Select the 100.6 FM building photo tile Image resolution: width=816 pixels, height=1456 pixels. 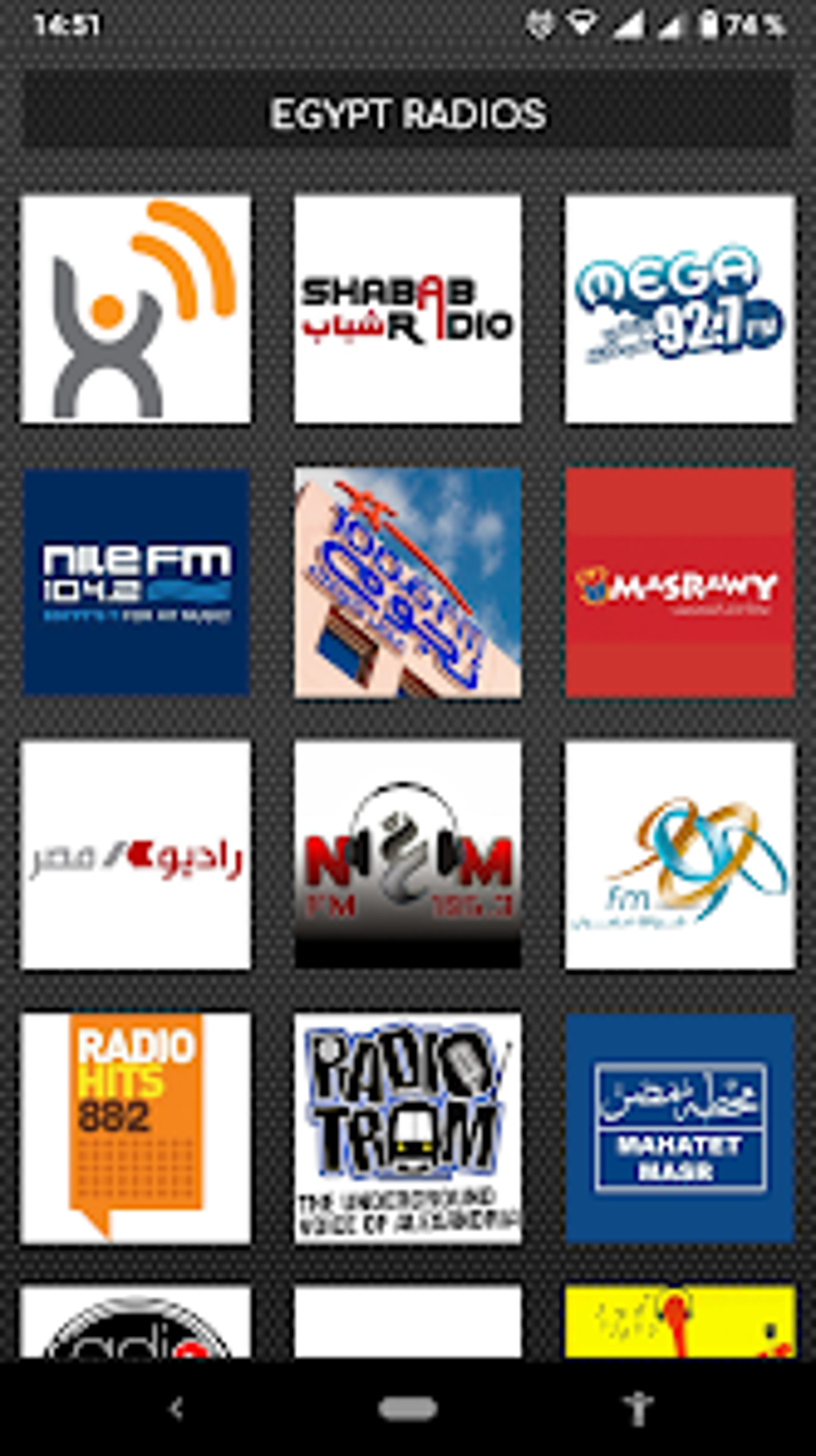[x=407, y=580]
